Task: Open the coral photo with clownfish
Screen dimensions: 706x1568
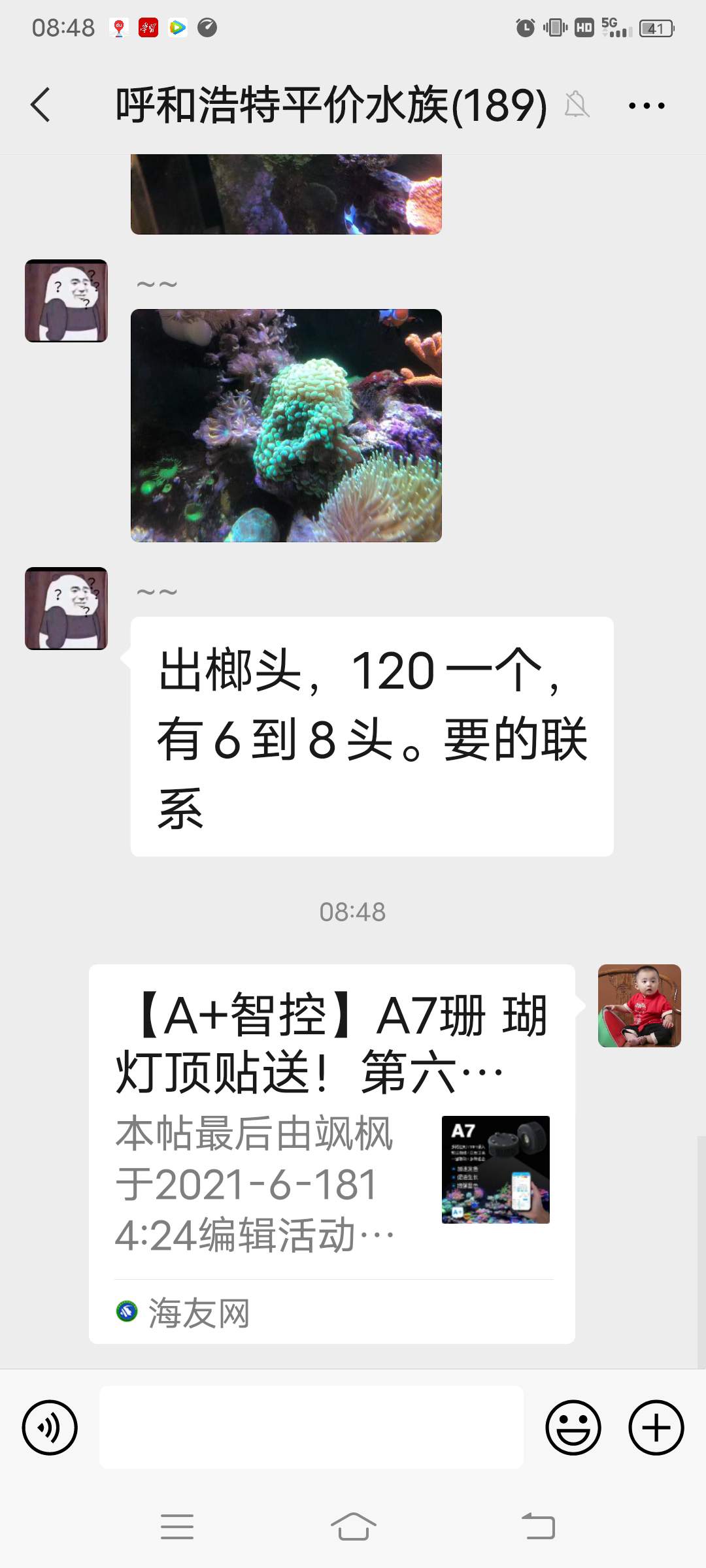Action: coord(286,425)
